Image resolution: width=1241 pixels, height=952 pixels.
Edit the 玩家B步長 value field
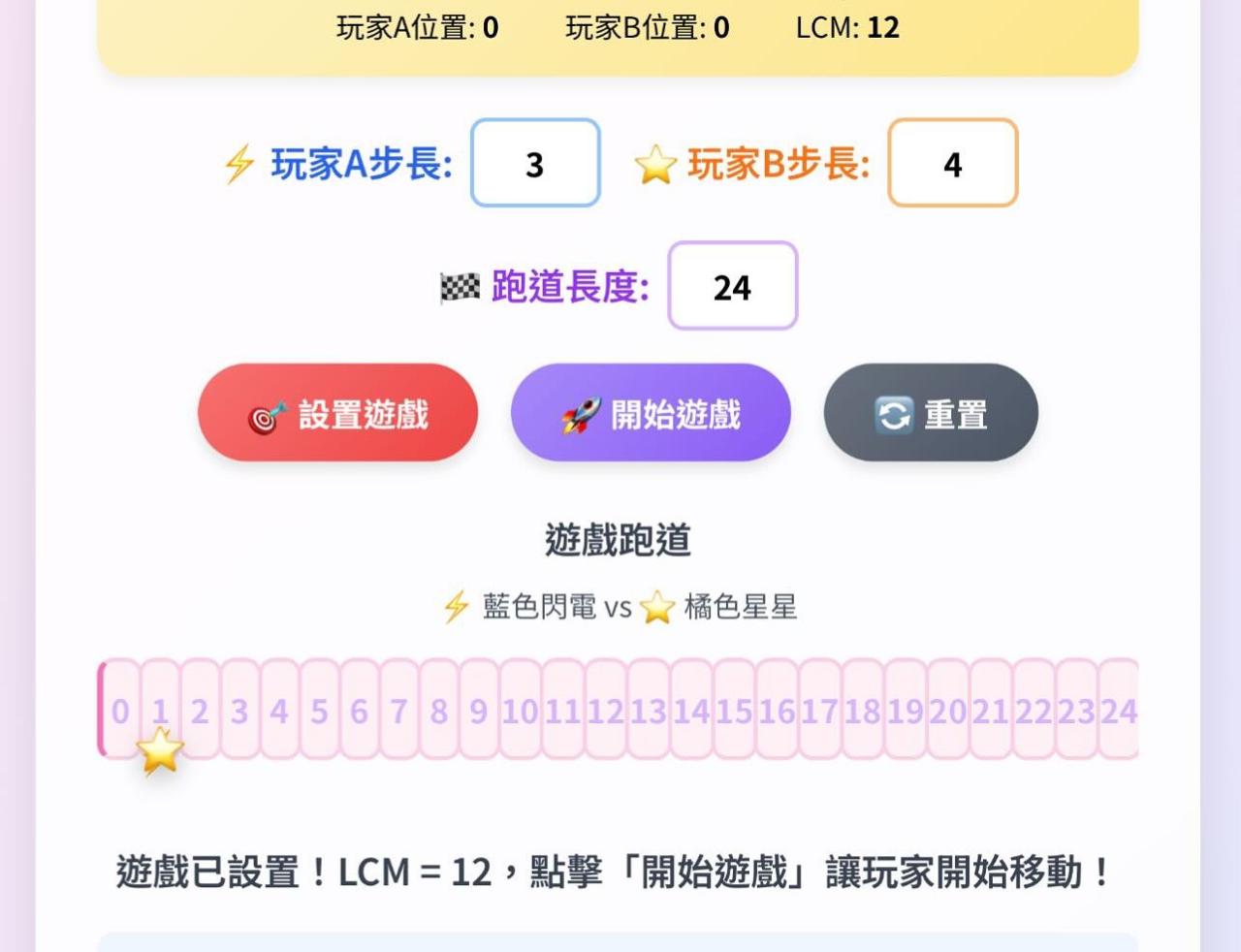click(952, 163)
